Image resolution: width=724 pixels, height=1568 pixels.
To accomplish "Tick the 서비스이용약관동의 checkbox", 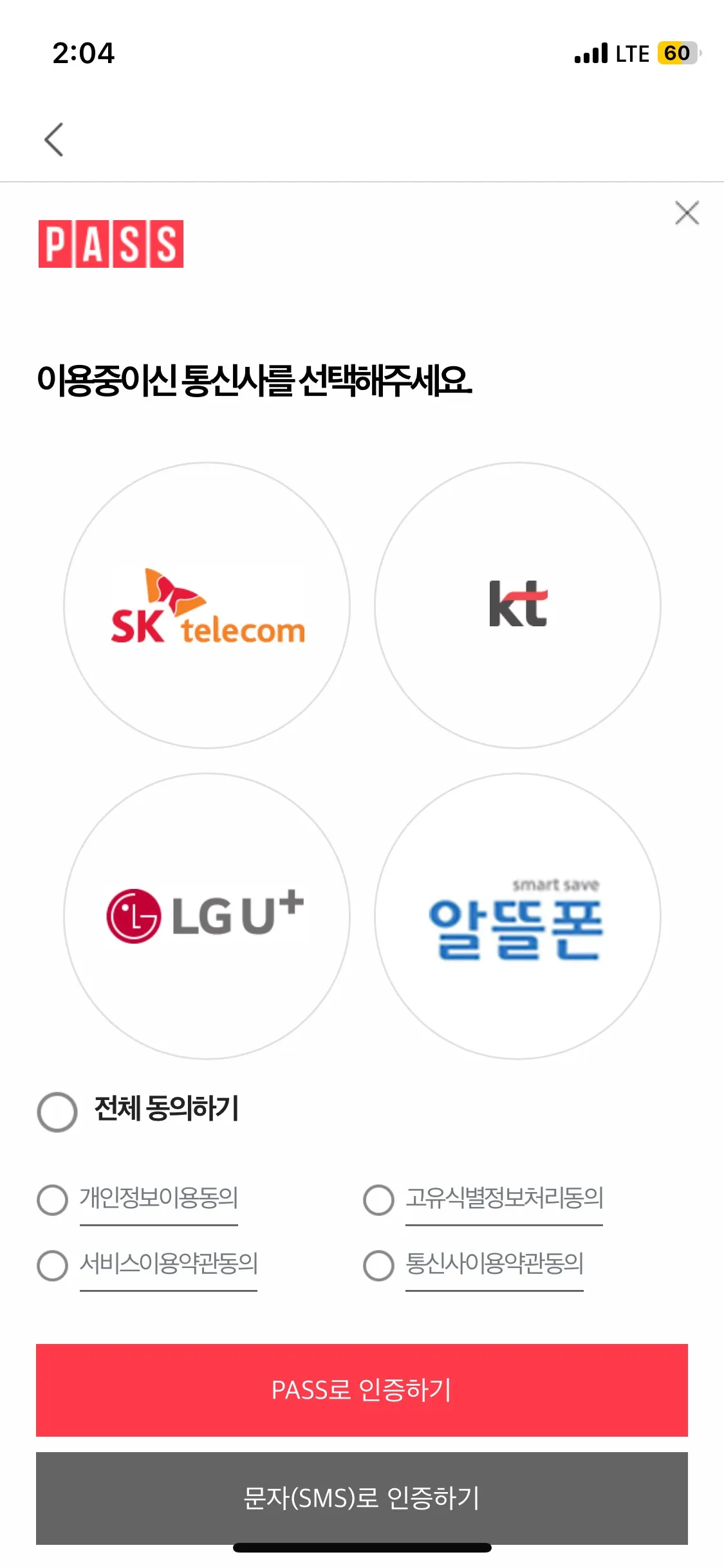I will coord(53,1265).
